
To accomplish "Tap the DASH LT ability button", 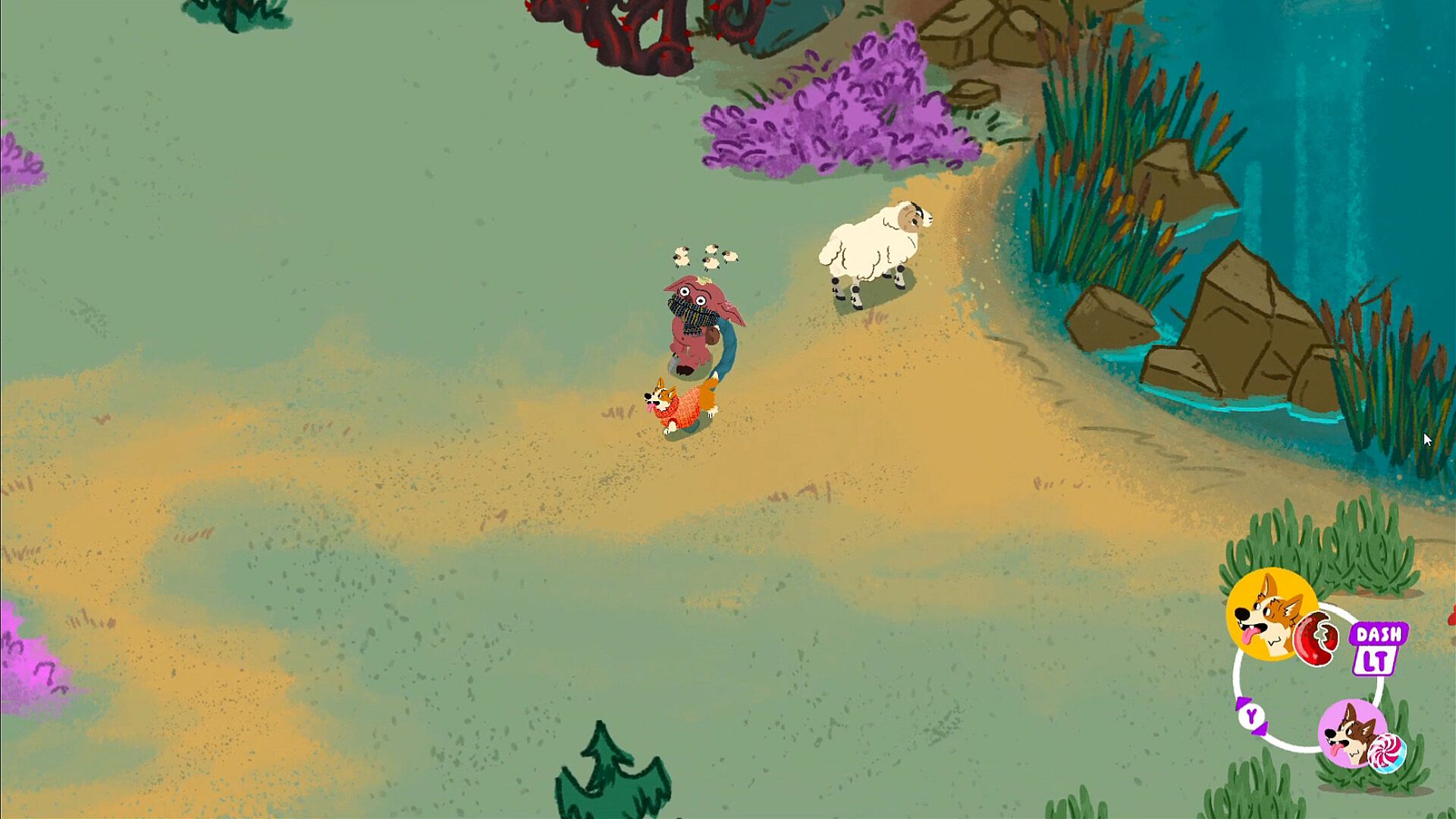I will [x=1377, y=648].
